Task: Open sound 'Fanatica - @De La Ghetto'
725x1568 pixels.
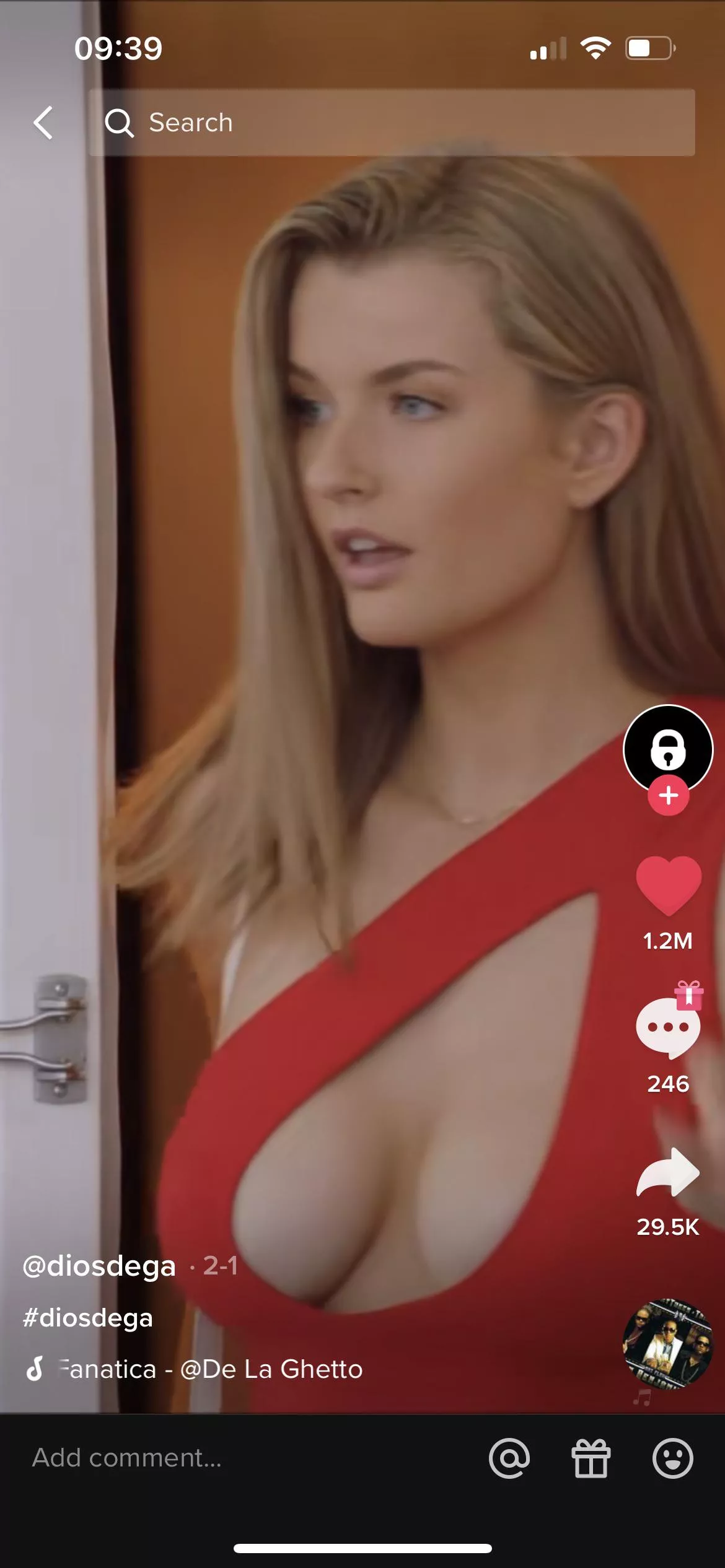Action: point(209,1370)
